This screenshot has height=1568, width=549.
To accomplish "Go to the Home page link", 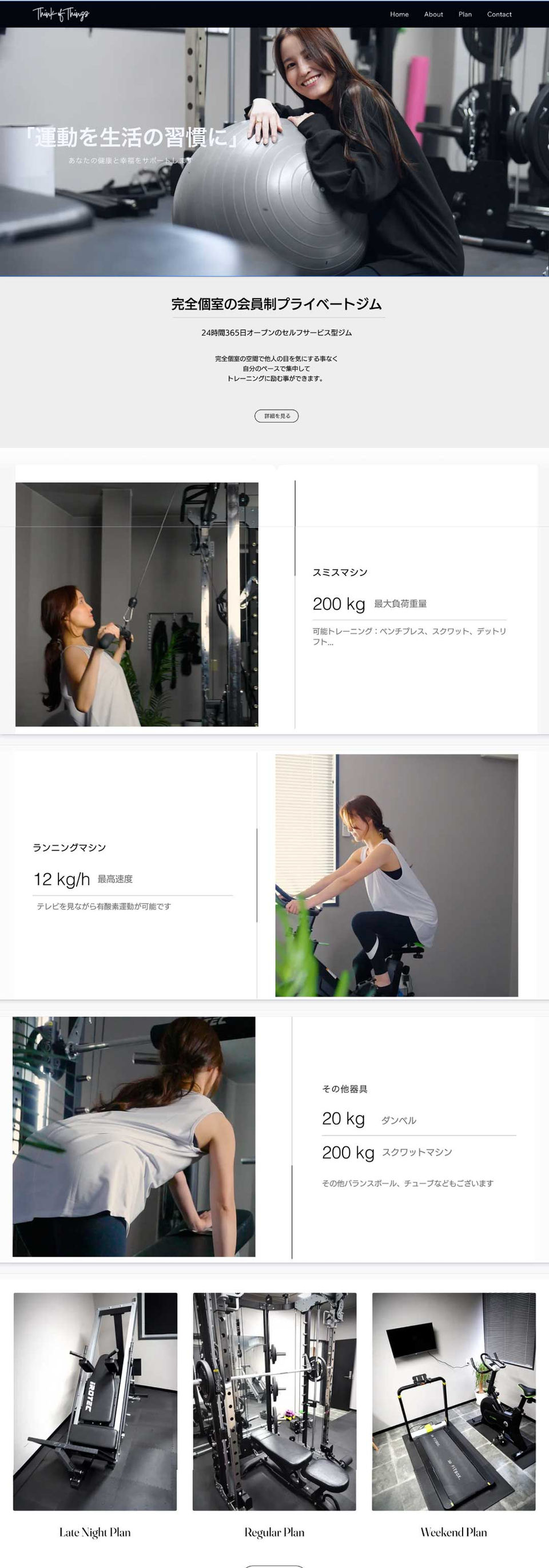I will 399,14.
